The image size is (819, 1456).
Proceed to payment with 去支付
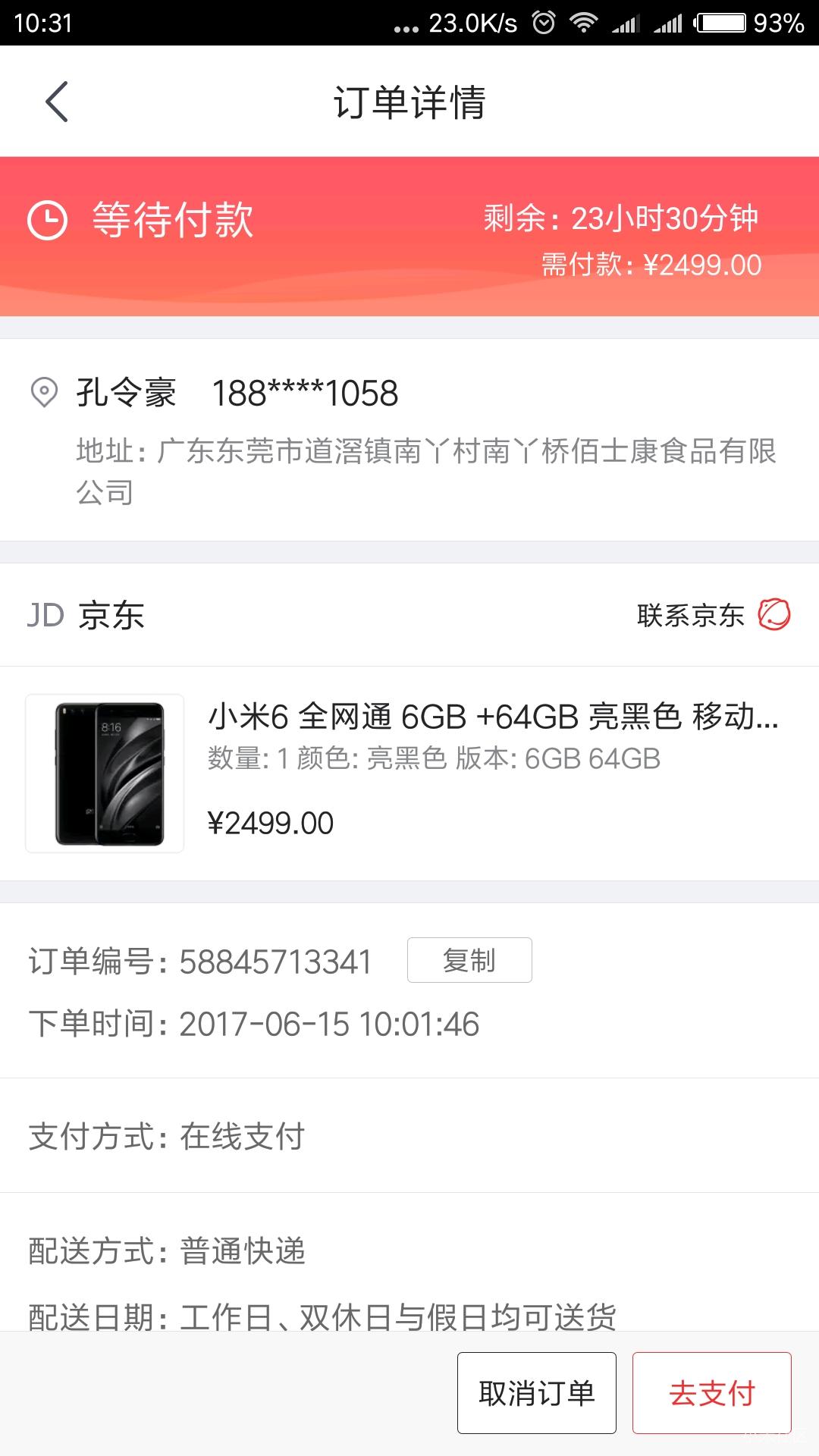click(x=712, y=1393)
